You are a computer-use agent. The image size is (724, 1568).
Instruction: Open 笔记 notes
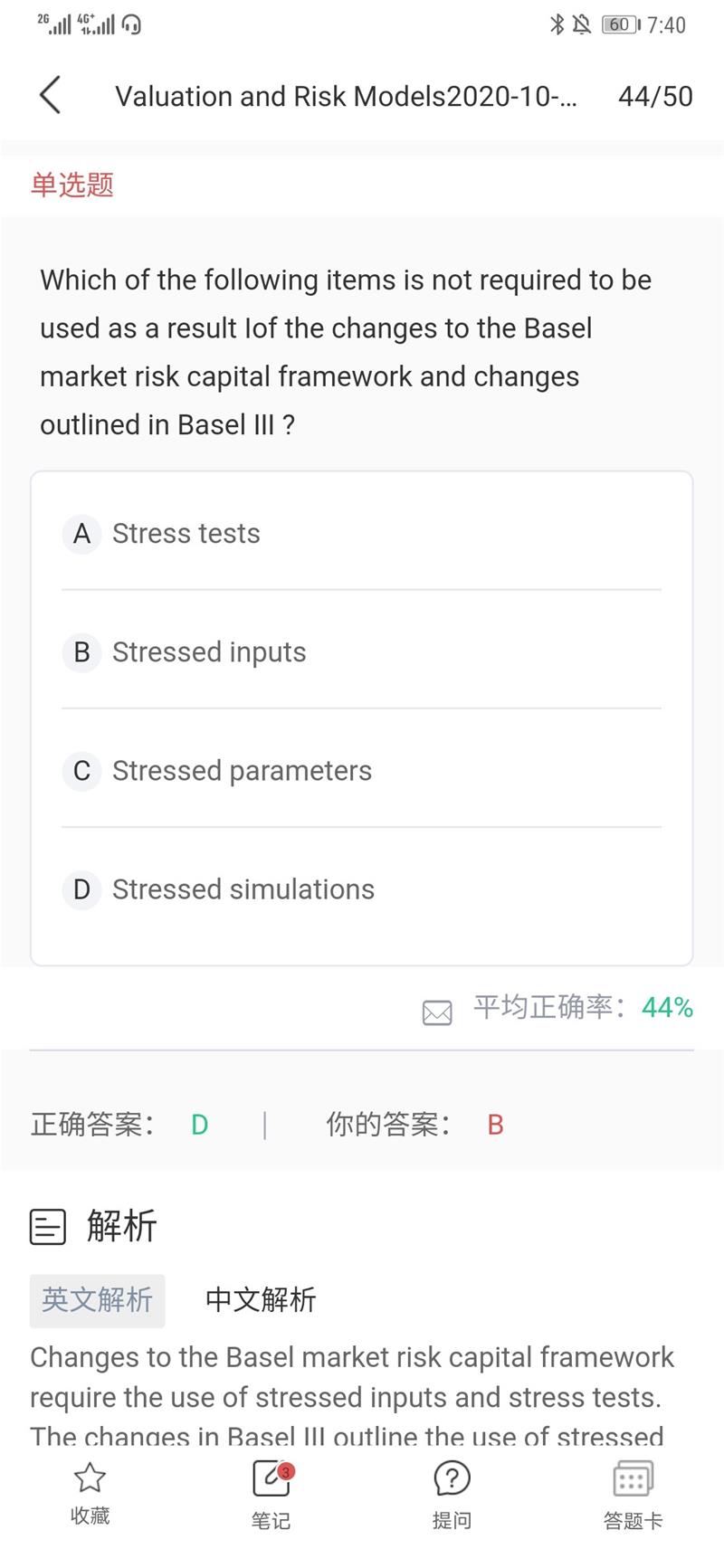coord(271,1494)
